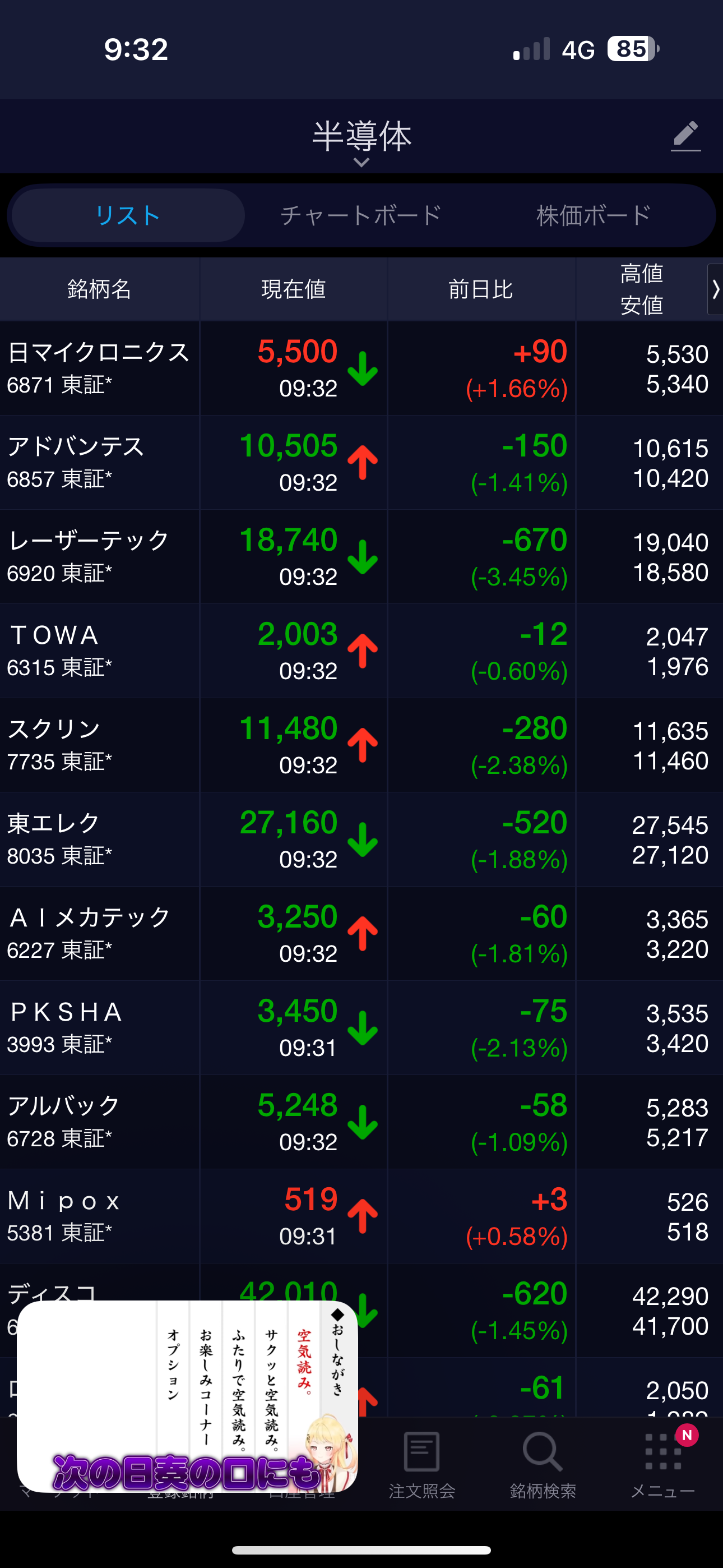
Task: View 東エレク 8035 stock details
Action: [x=361, y=840]
